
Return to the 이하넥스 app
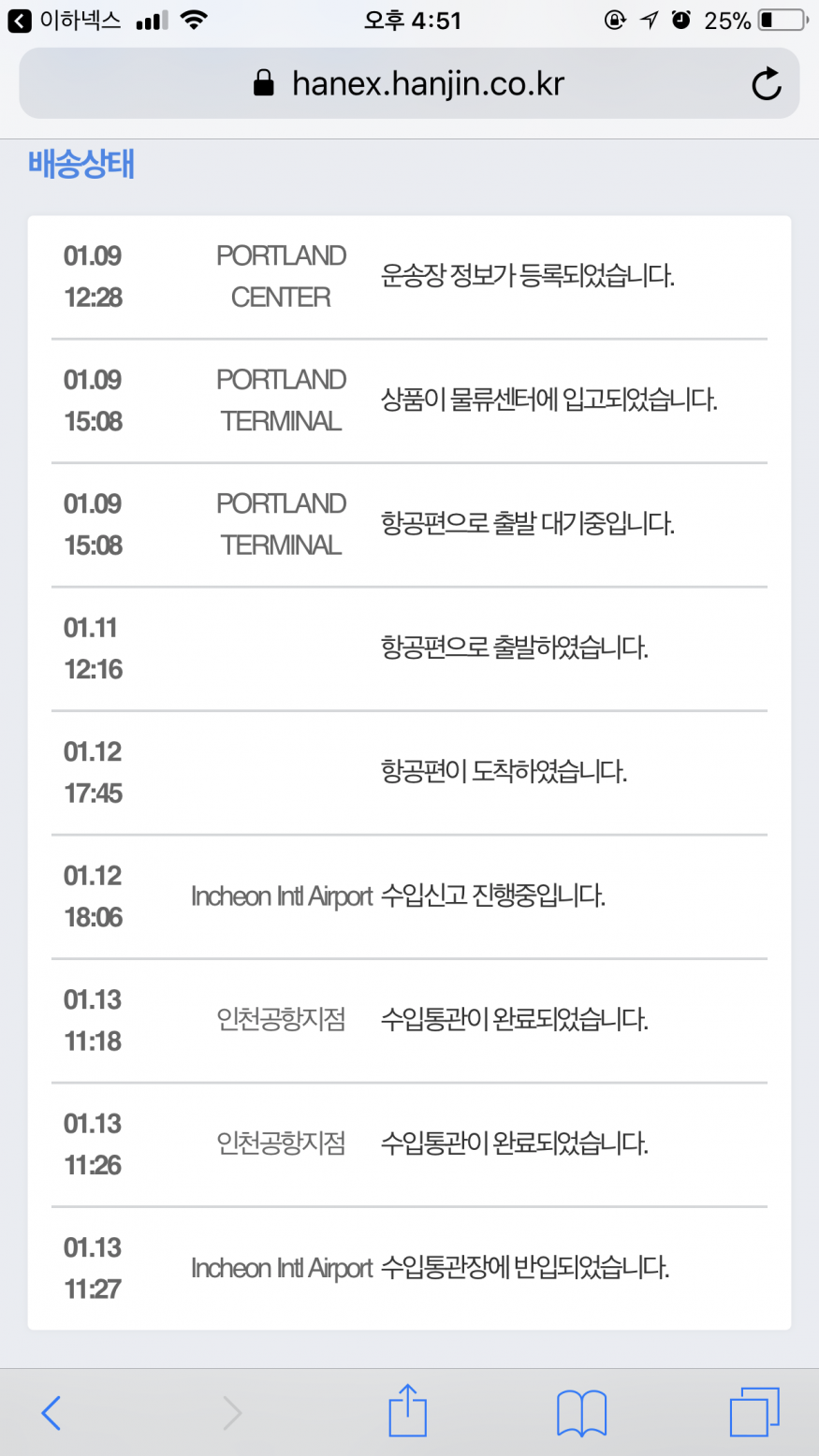64,21
